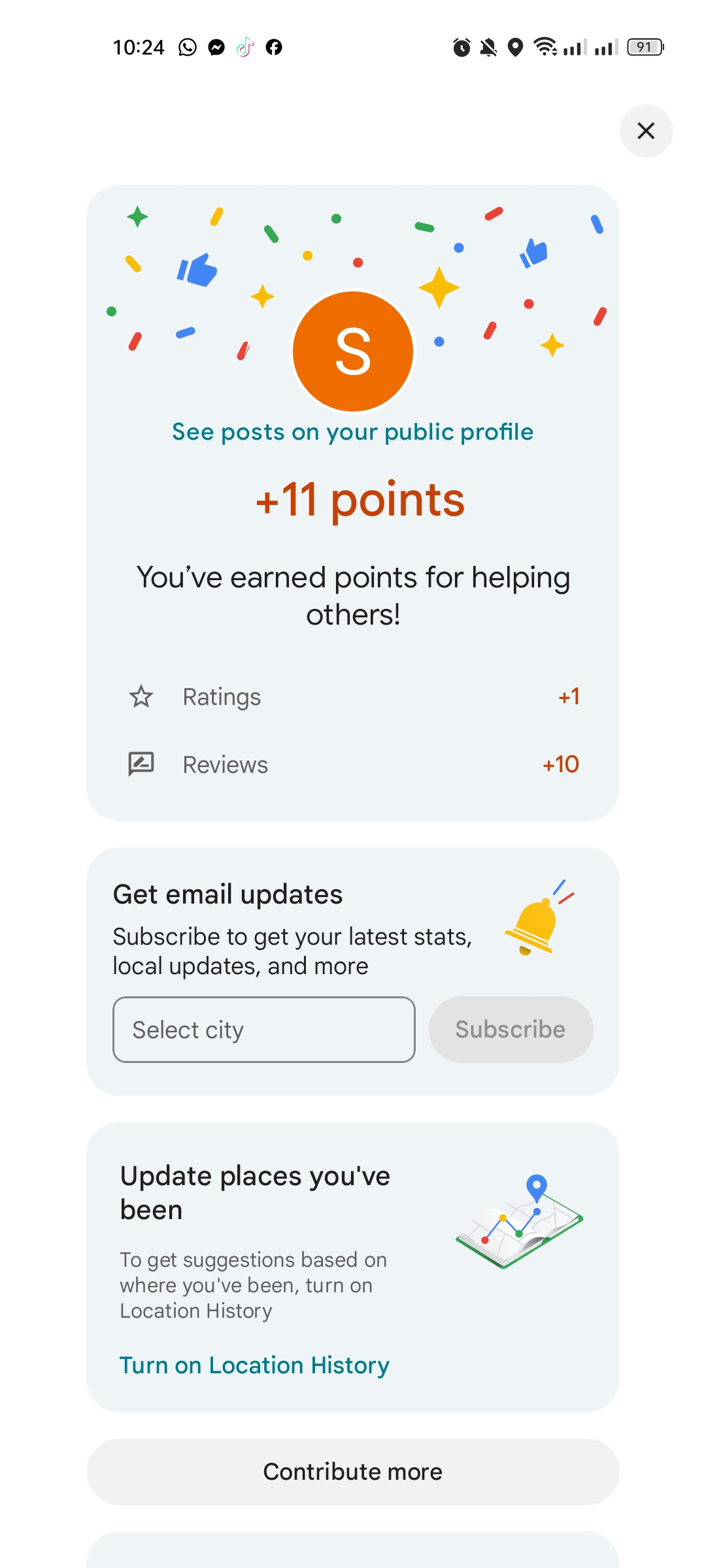Turn on Location History
The width and height of the screenshot is (706, 1568).
[x=254, y=1365]
